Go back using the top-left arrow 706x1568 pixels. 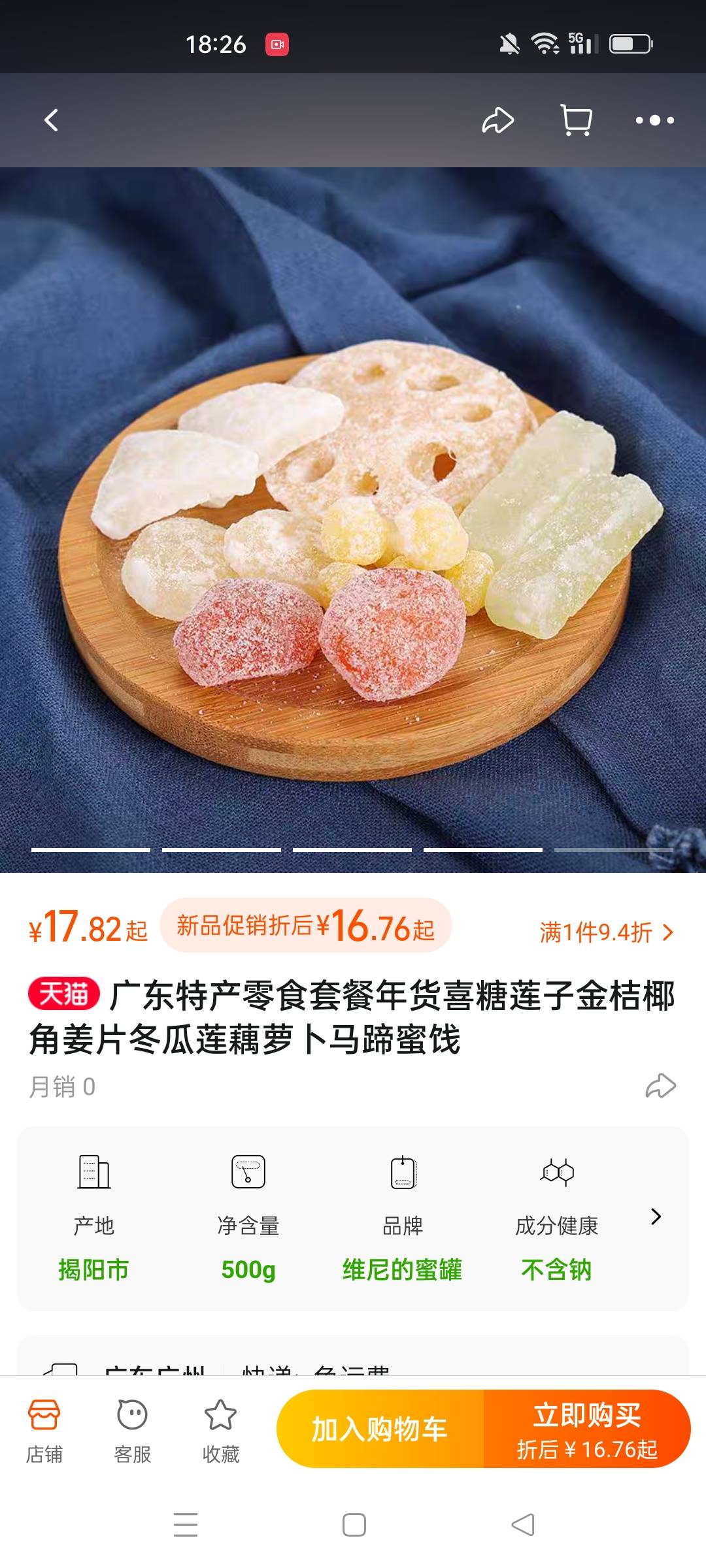[51, 120]
